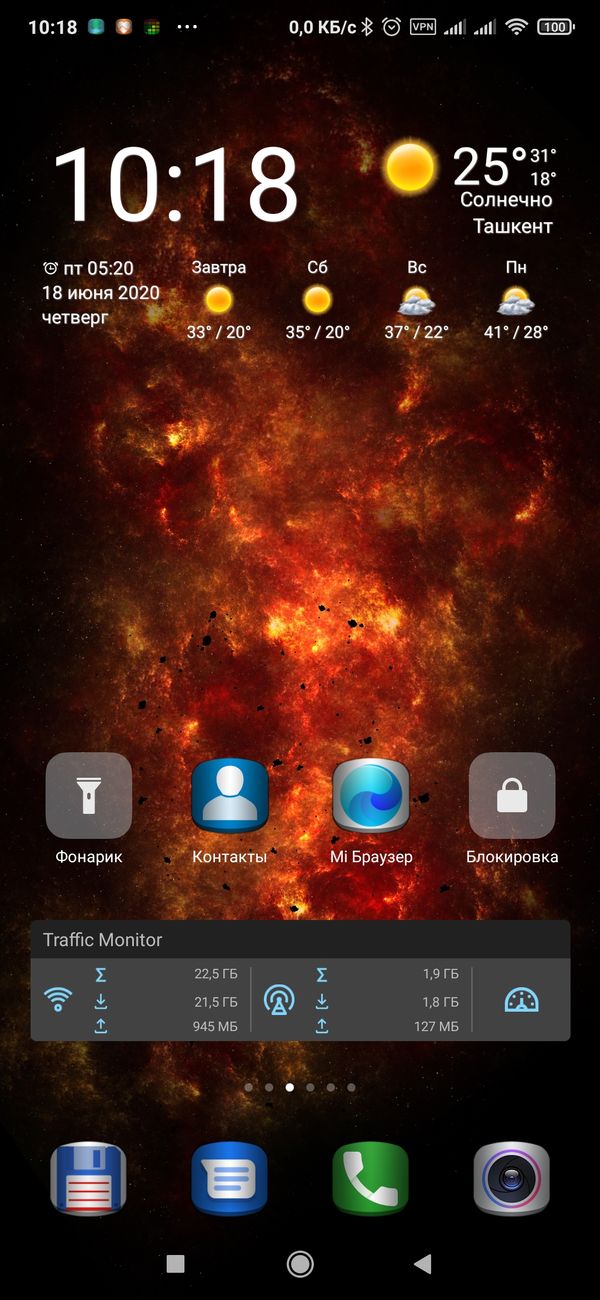Screen dimensions: 600x1300
Task: Open mobile data usage in Traffic Monitor
Action: point(278,999)
